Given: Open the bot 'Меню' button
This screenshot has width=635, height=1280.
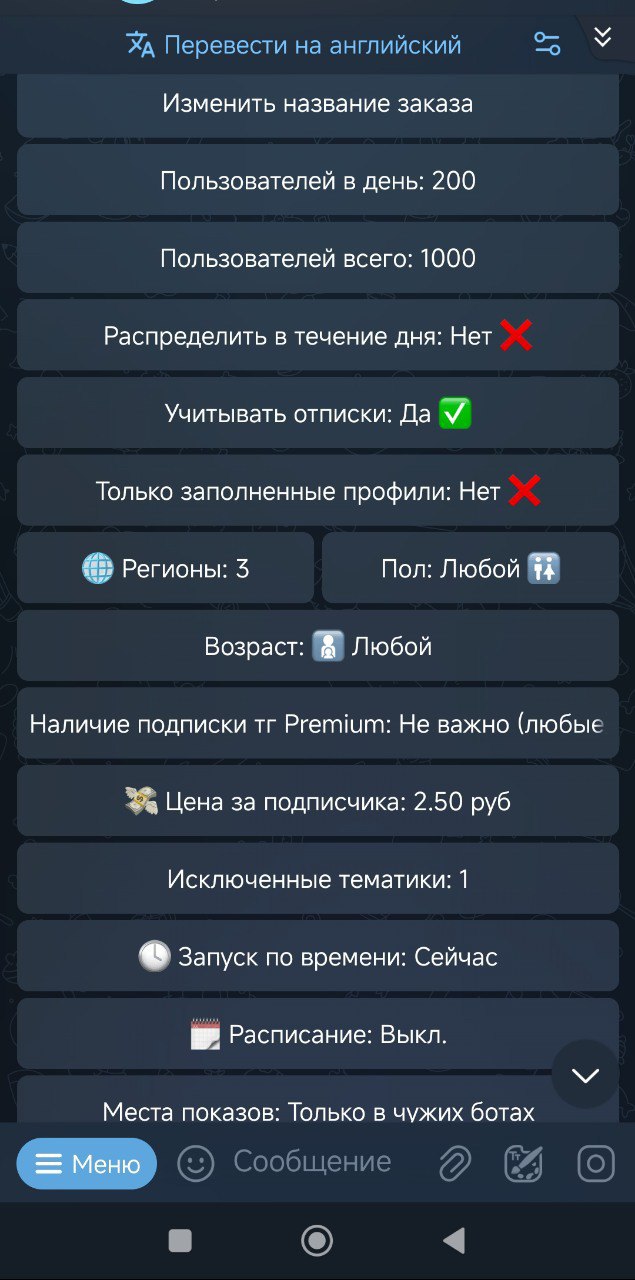Looking at the screenshot, I should click(x=87, y=1164).
